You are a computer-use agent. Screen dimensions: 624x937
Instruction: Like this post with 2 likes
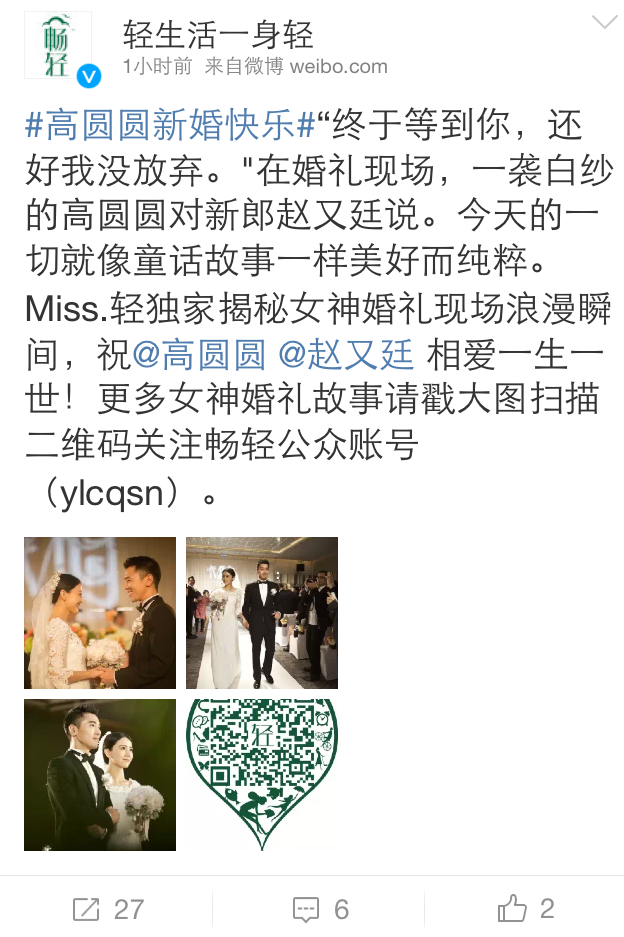tap(525, 909)
